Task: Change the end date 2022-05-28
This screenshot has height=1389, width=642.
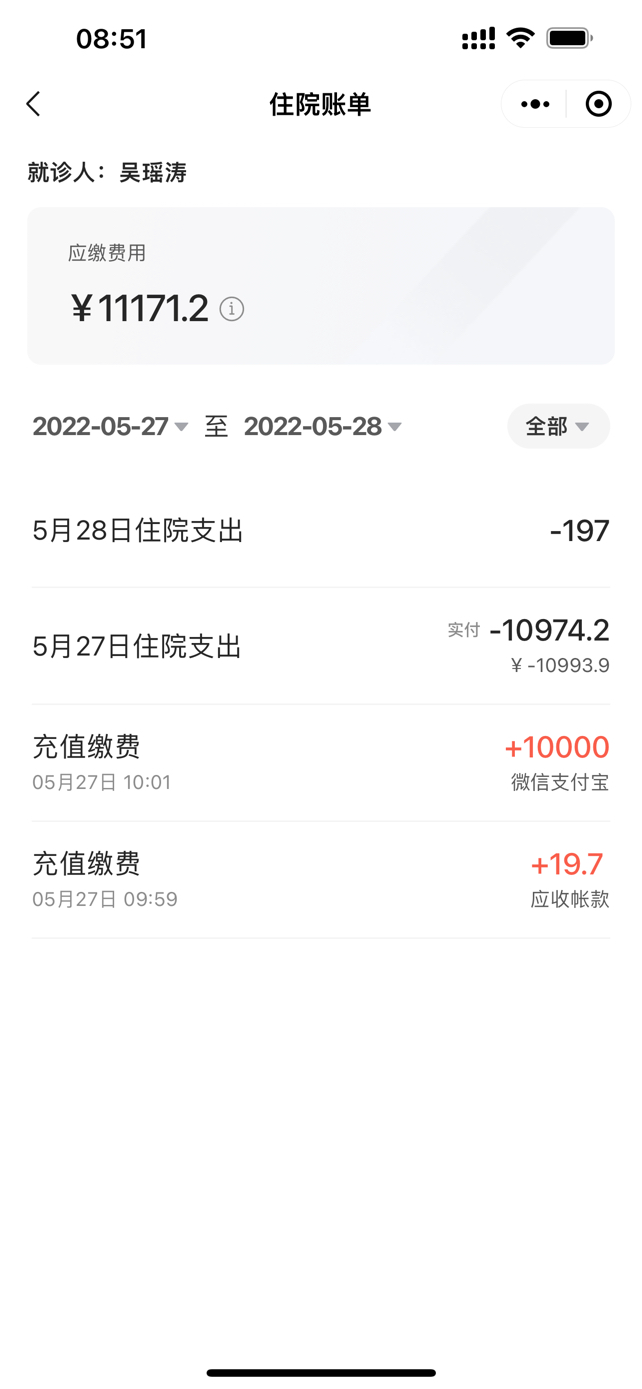Action: click(x=323, y=427)
